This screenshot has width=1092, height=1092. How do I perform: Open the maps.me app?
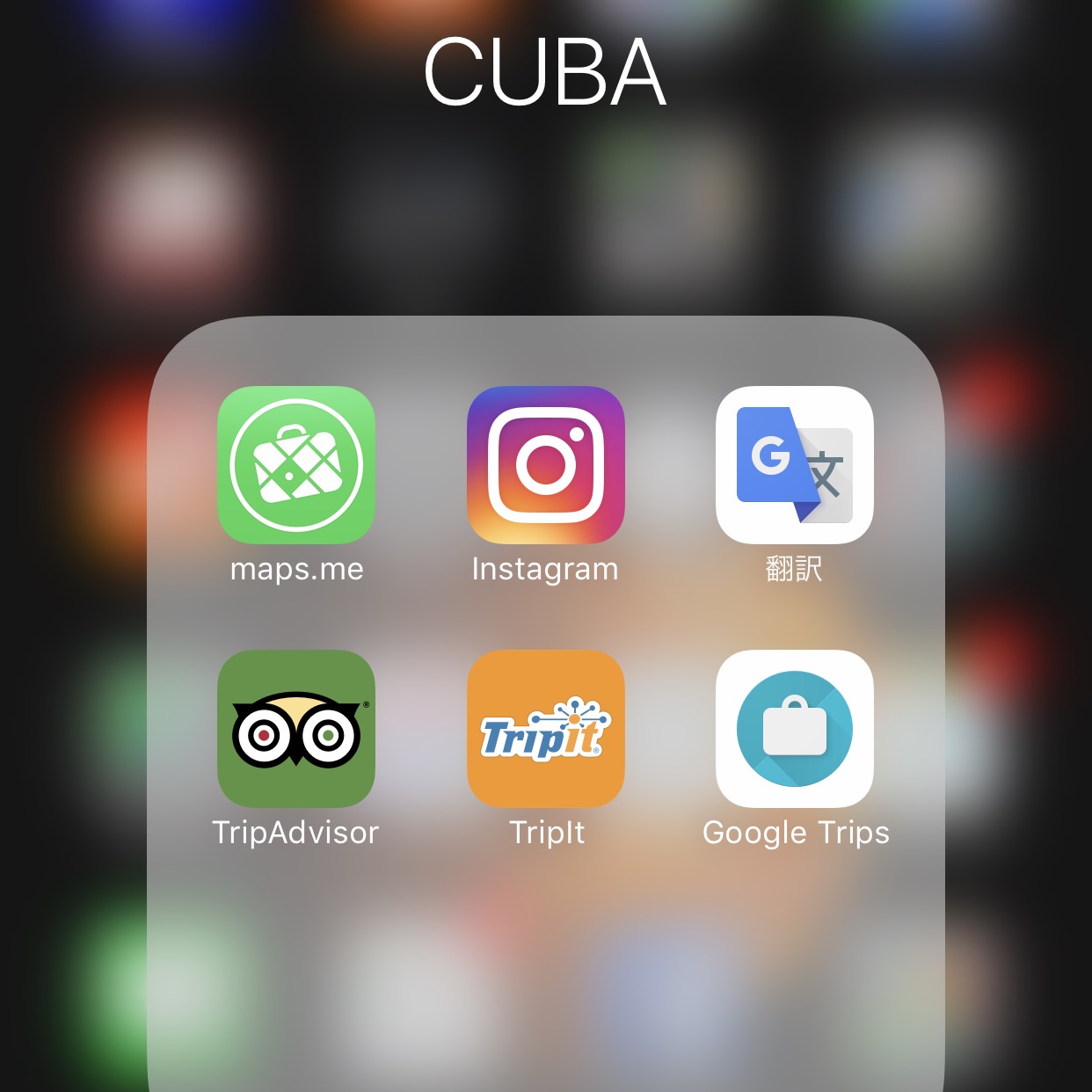click(296, 465)
